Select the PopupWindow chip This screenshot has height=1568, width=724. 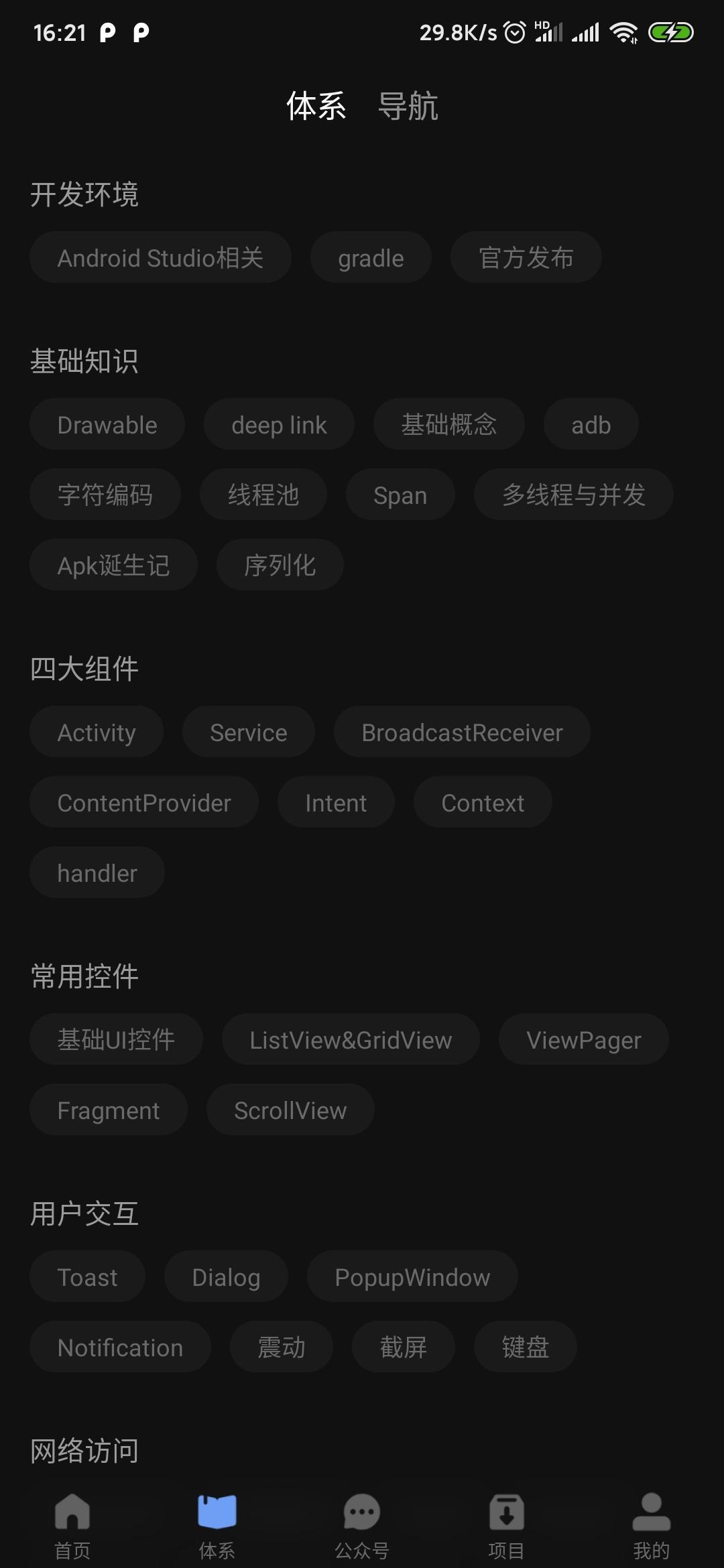coord(412,1277)
